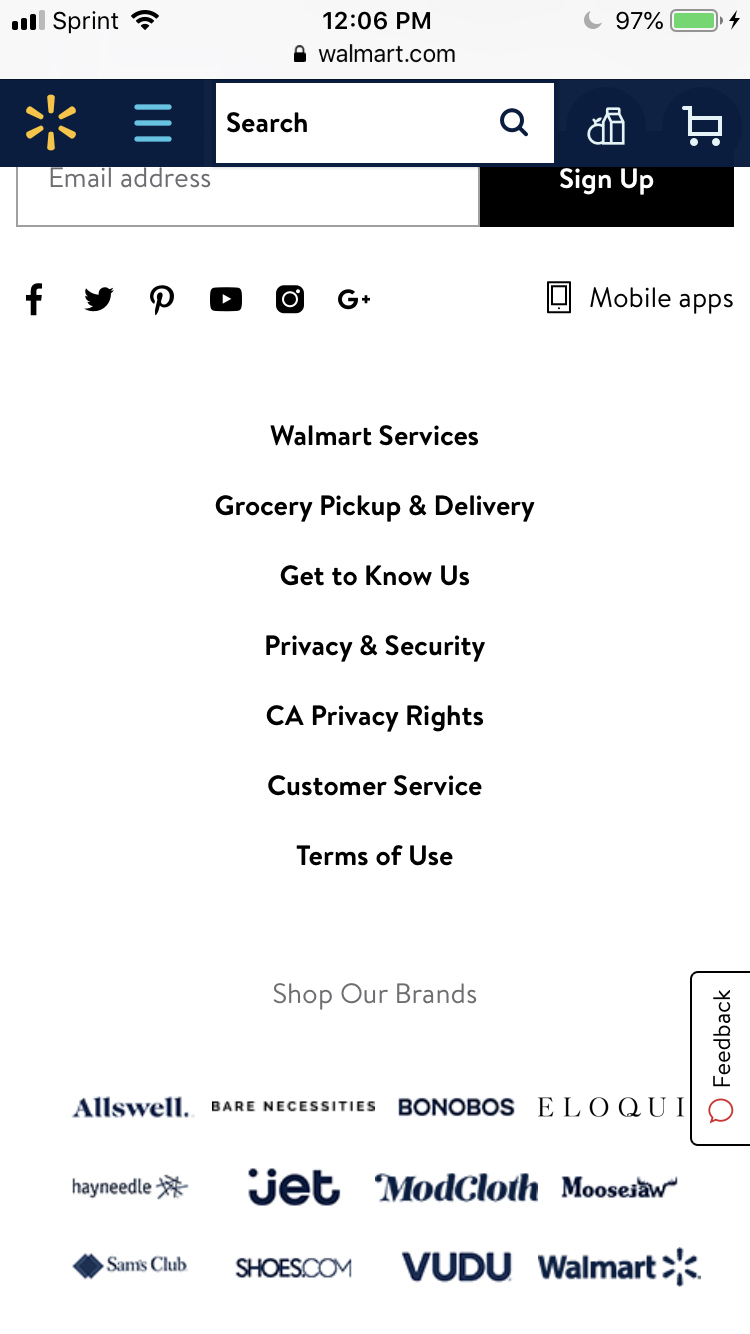Viewport: 750px width, 1334px height.
Task: Visit Walmart's Twitter profile
Action: click(98, 299)
